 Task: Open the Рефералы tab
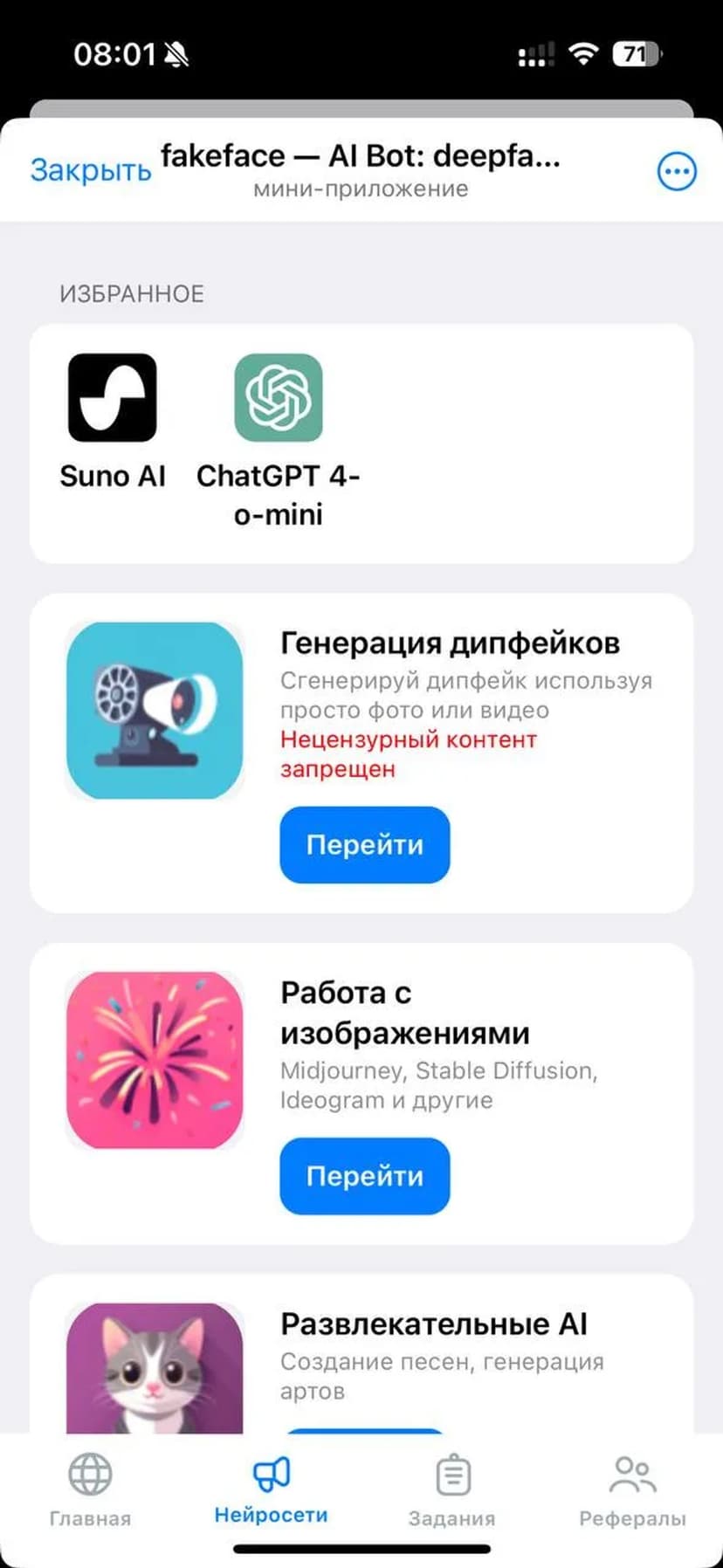pyautogui.click(x=632, y=1490)
